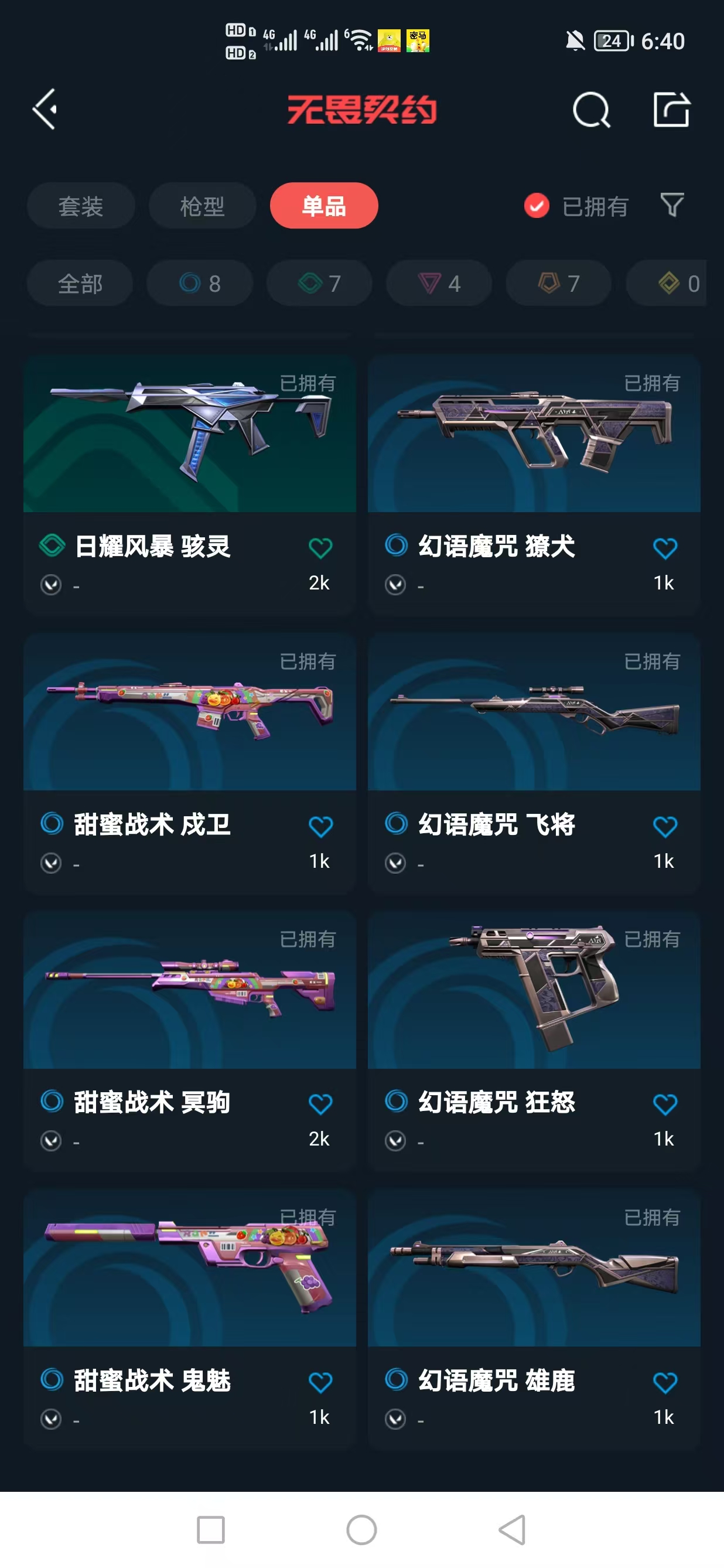This screenshot has height=1568, width=724.
Task: Like the 幻语魔咒 飞将 skin
Action: click(x=664, y=826)
